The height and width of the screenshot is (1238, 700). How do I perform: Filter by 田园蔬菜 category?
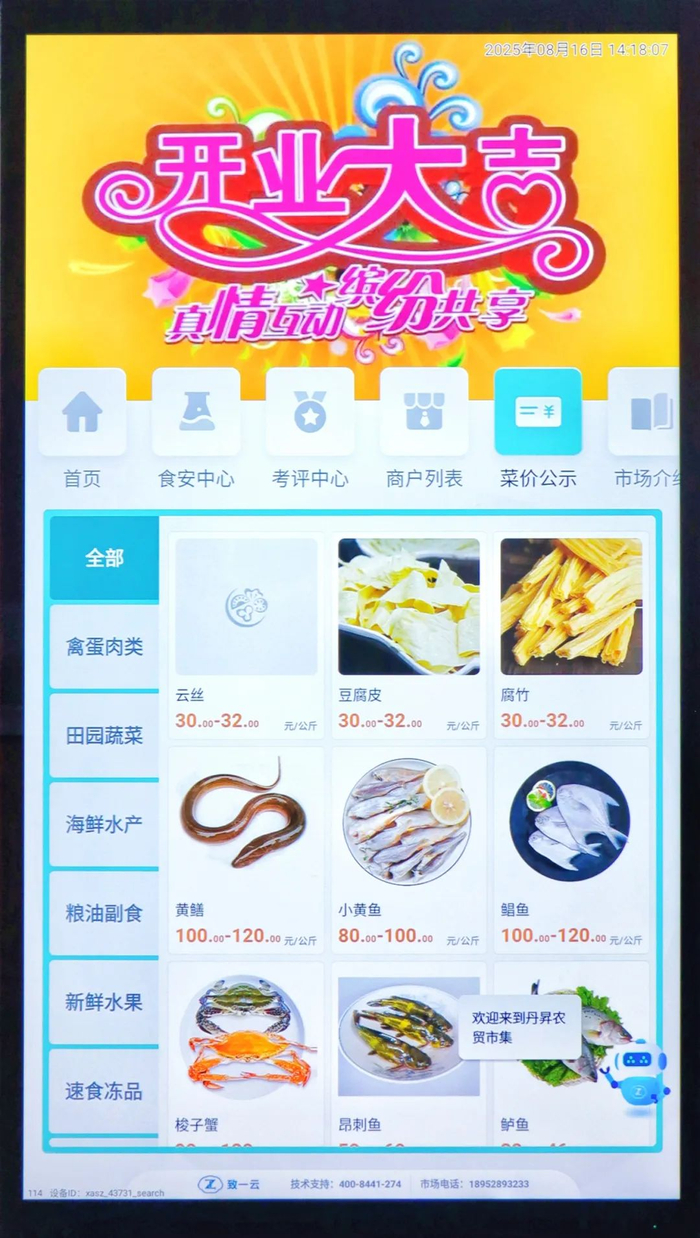click(104, 736)
